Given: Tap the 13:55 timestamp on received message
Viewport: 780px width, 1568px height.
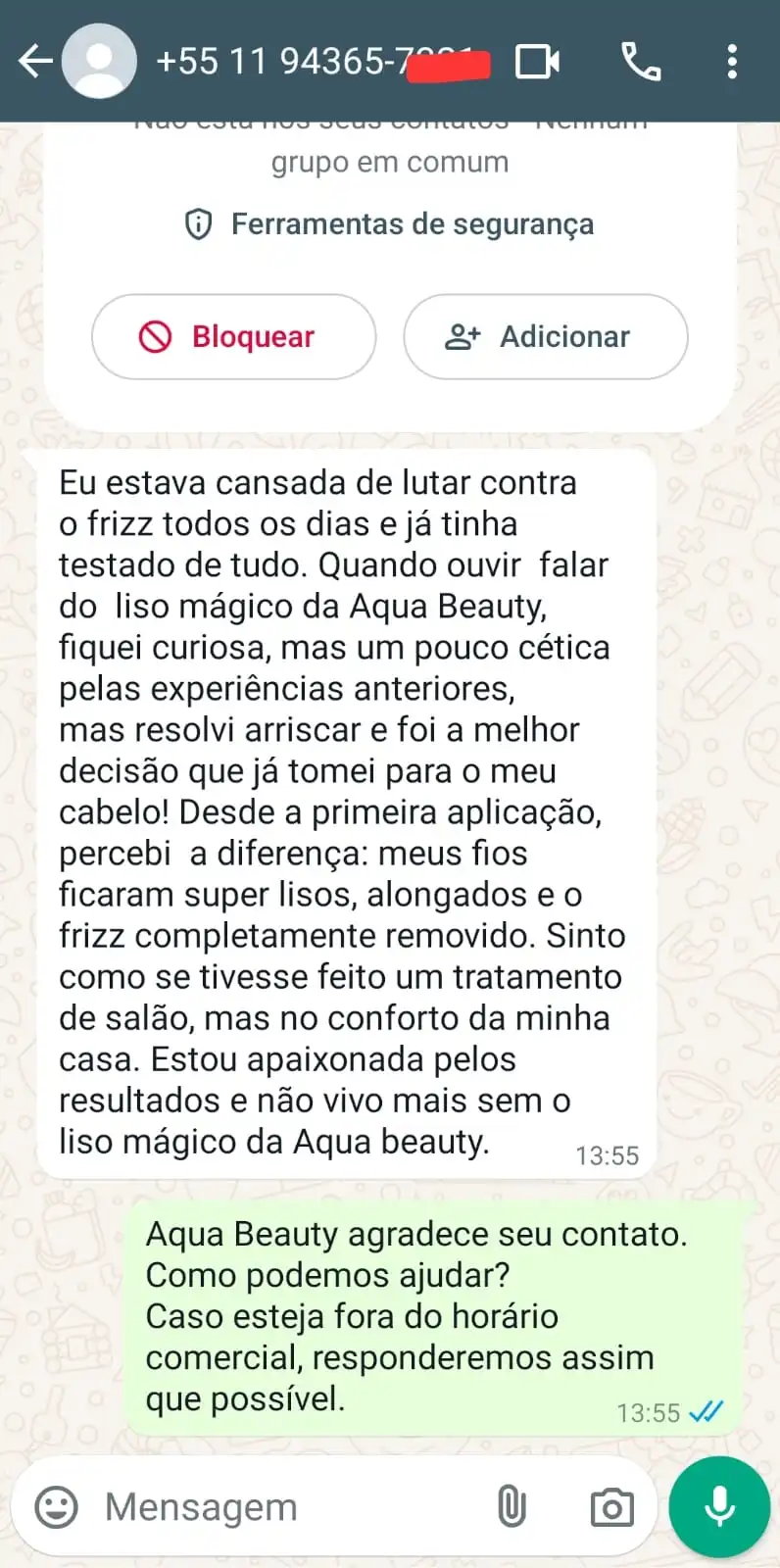Looking at the screenshot, I should 608,1155.
